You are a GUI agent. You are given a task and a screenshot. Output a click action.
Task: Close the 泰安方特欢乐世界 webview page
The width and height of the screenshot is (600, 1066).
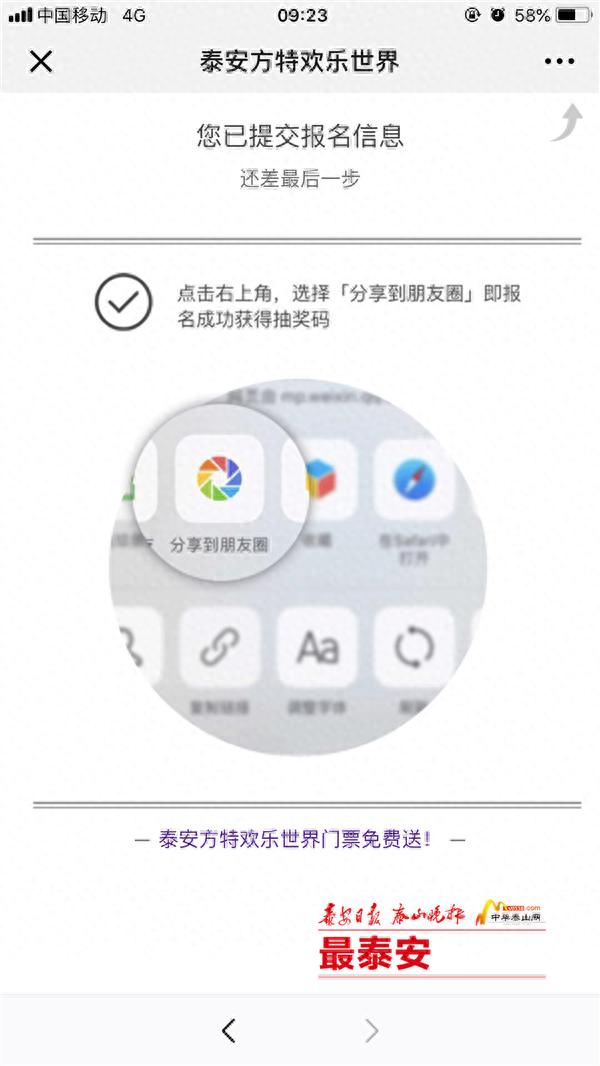point(40,62)
